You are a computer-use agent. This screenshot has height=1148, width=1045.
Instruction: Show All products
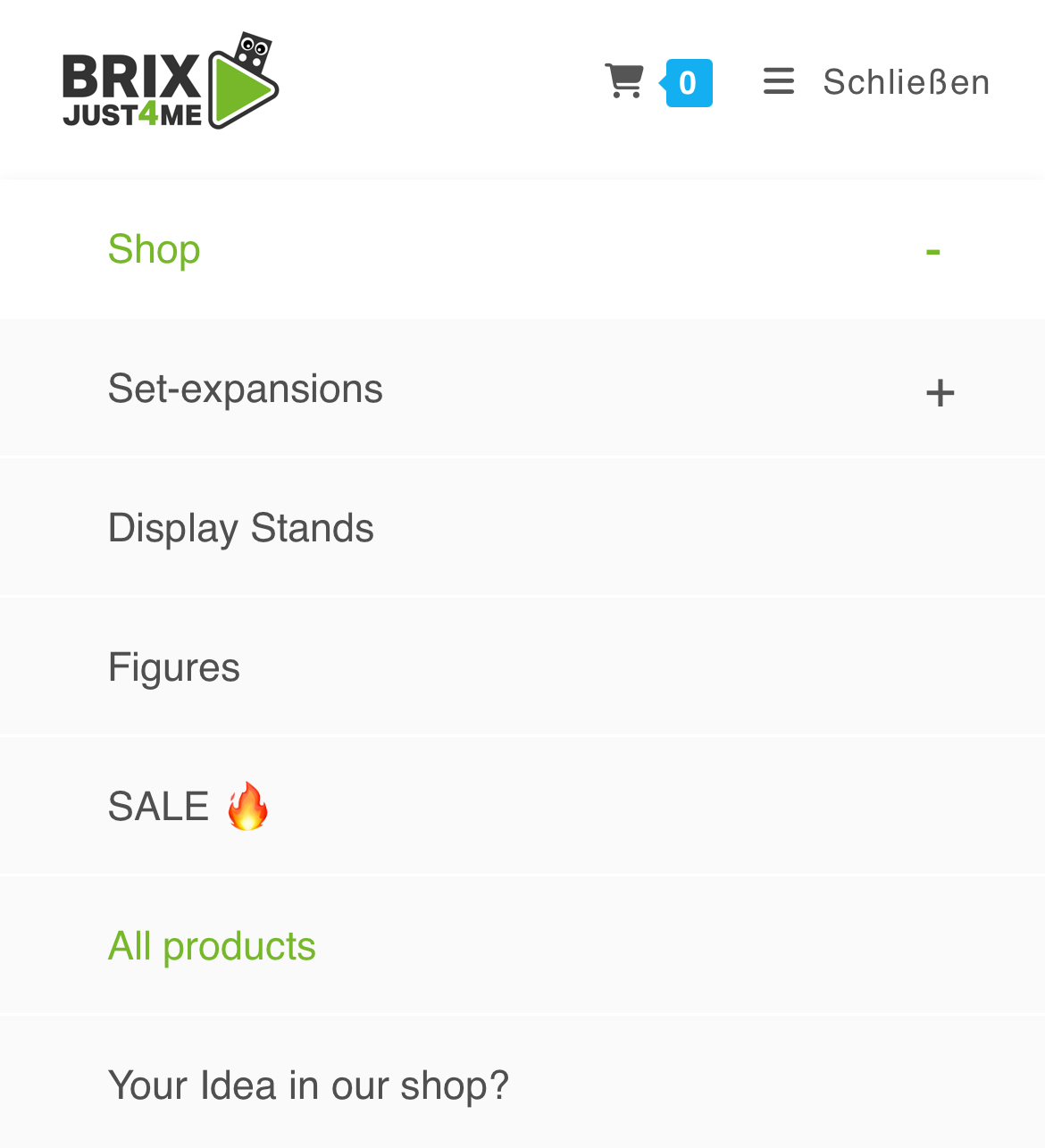coord(212,946)
